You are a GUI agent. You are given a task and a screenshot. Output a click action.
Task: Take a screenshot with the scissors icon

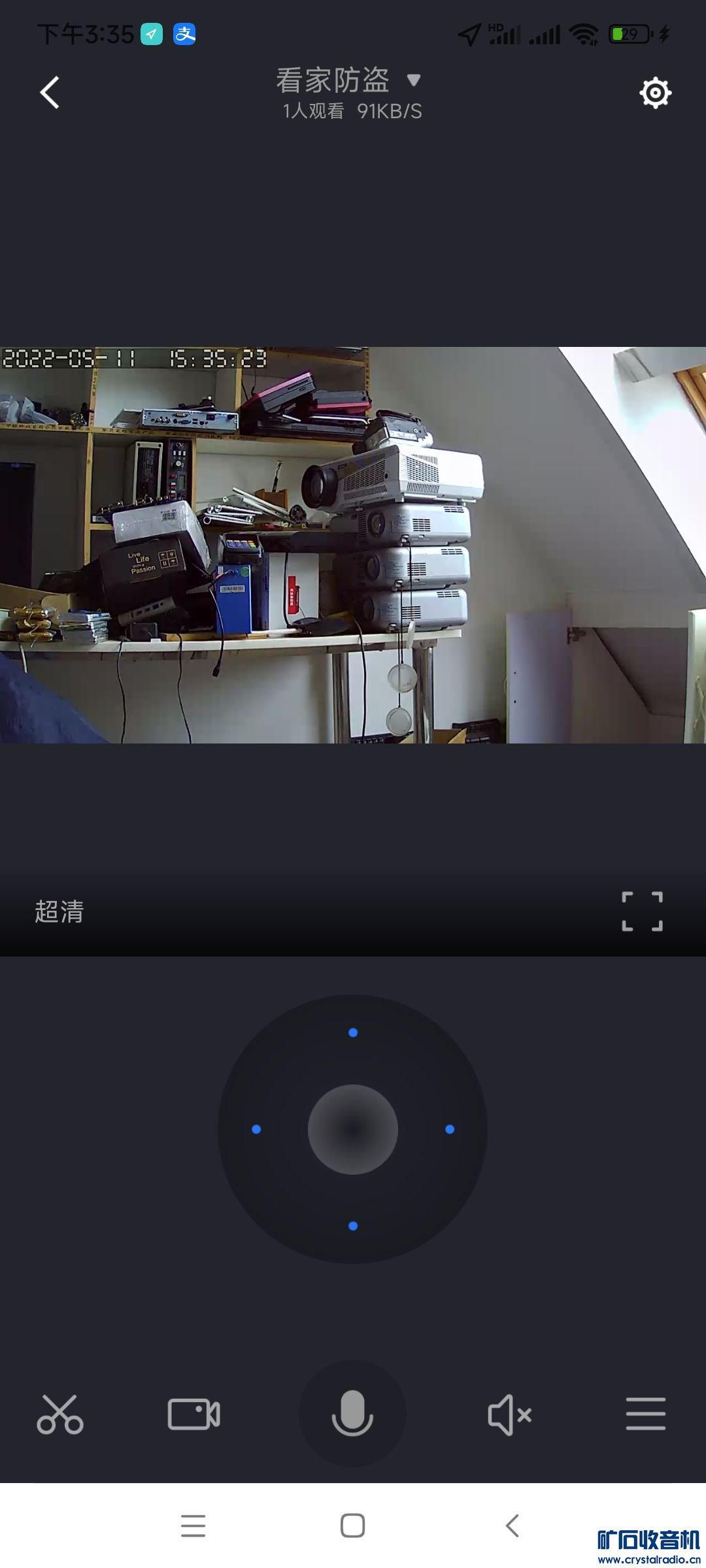[60, 1414]
